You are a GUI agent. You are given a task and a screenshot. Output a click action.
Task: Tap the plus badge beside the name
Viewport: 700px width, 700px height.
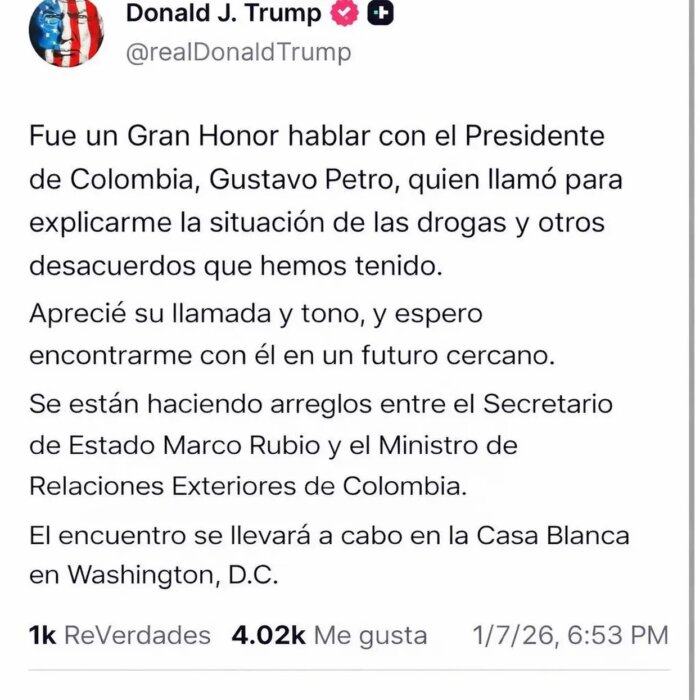click(x=380, y=14)
